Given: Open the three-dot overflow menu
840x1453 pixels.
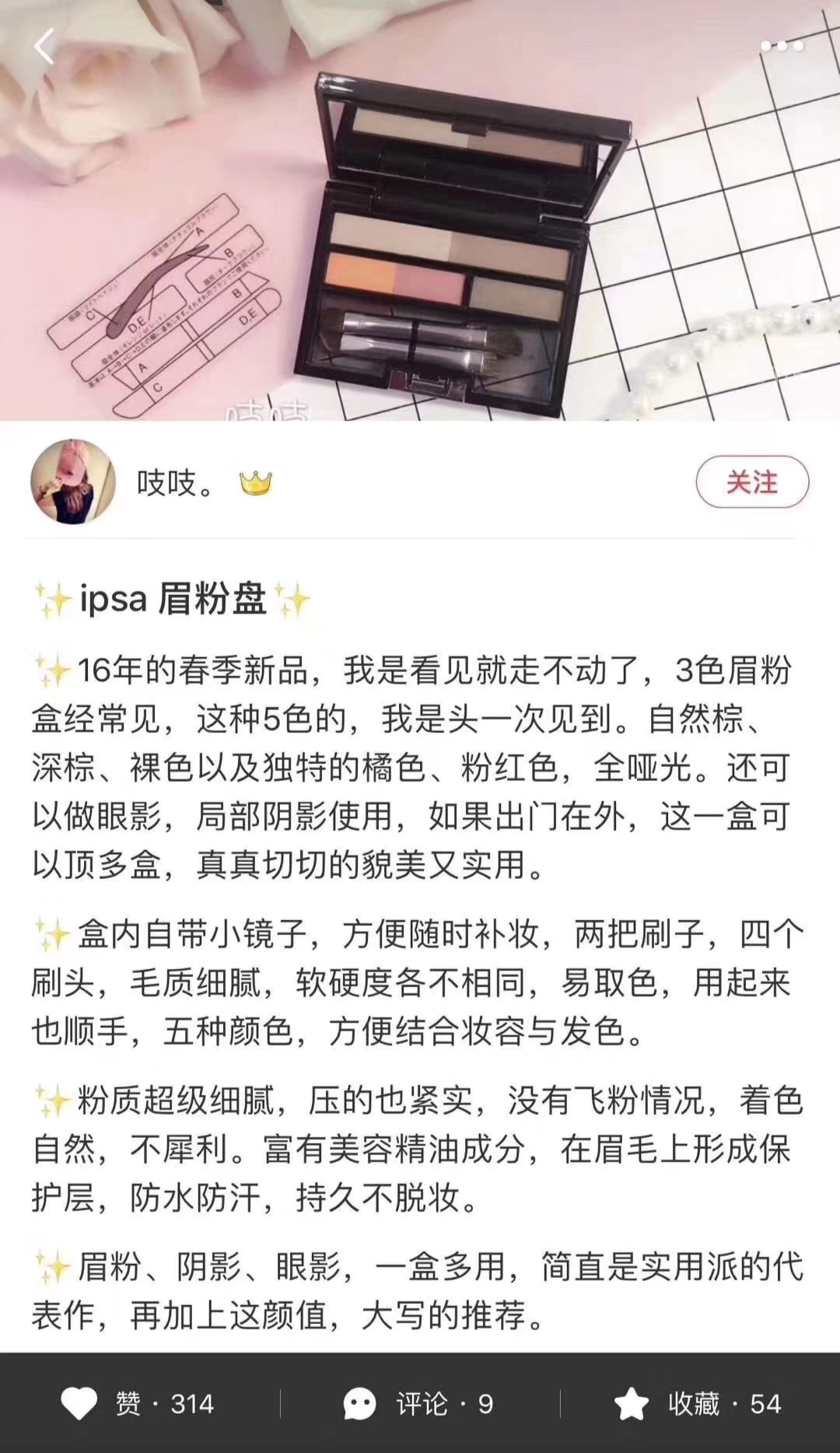Looking at the screenshot, I should tap(781, 47).
